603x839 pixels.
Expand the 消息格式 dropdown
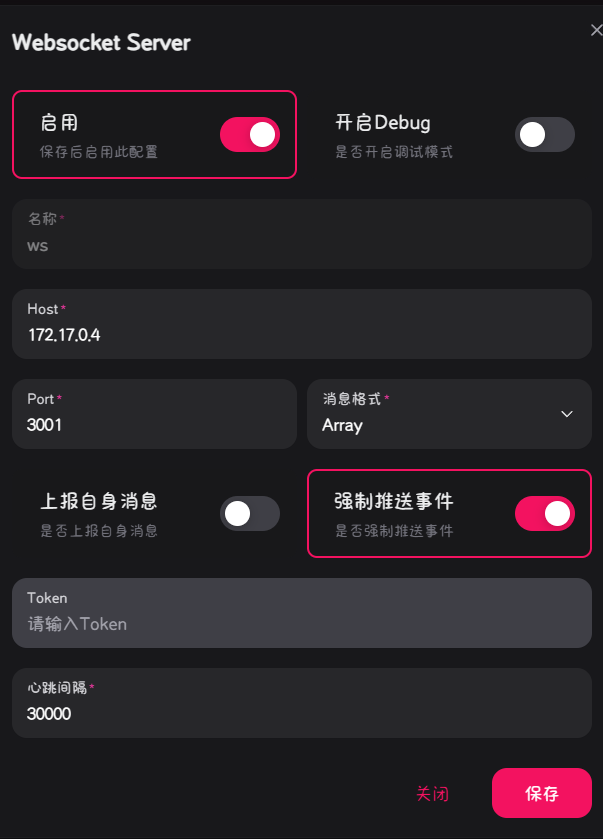[449, 414]
